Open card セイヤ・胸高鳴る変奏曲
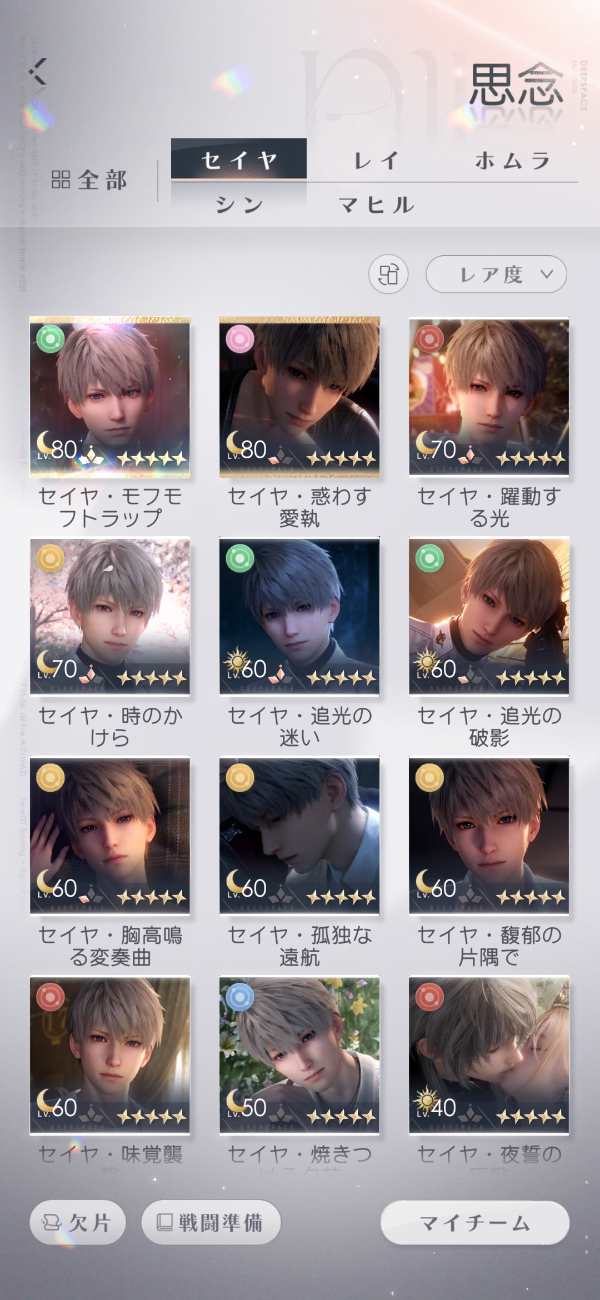 [x=110, y=837]
